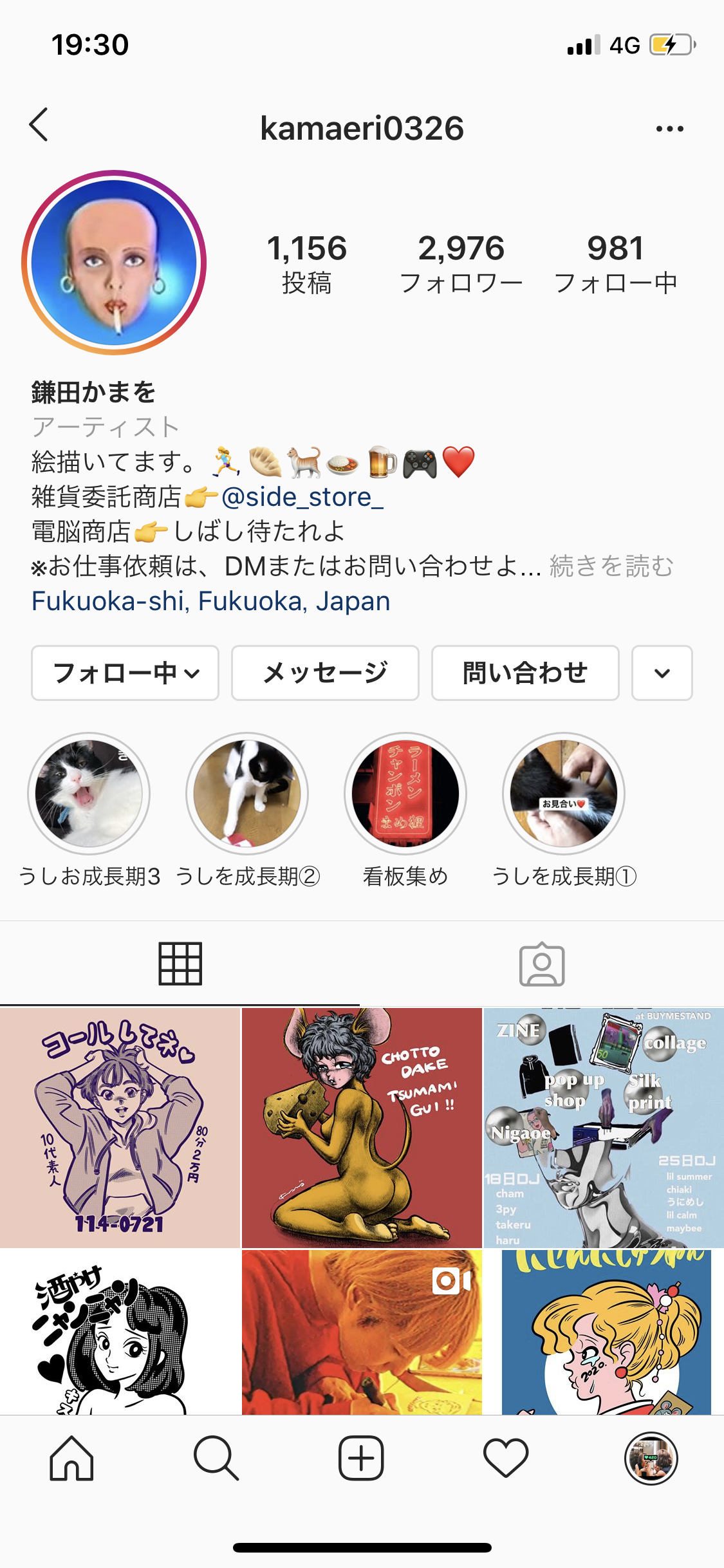Screen dimensions: 724x1568
Task: Open the フォロワー followers list
Action: (x=461, y=264)
